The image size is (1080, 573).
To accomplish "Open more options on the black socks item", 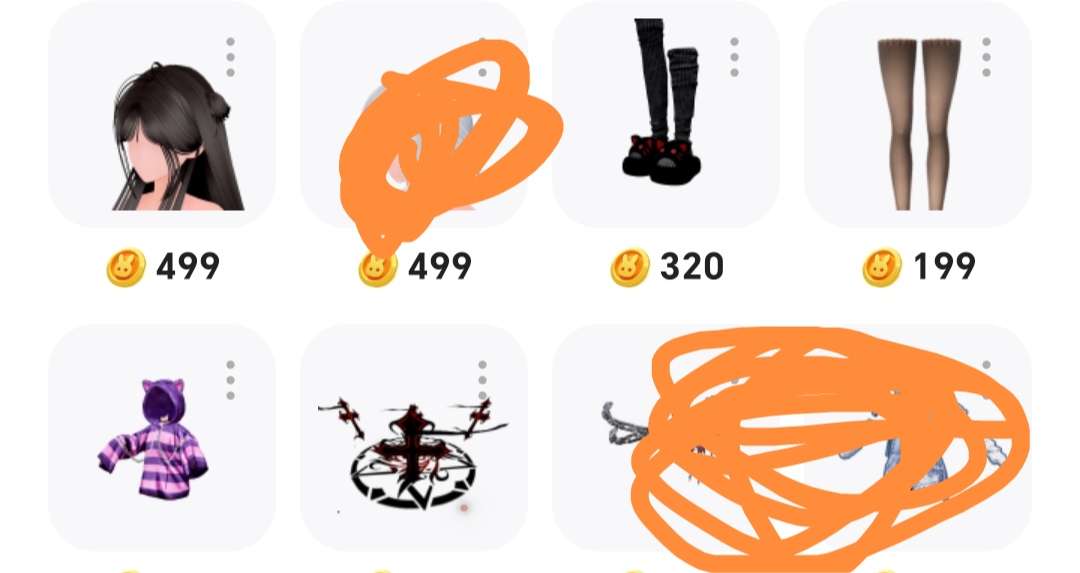I will pyautogui.click(x=734, y=58).
